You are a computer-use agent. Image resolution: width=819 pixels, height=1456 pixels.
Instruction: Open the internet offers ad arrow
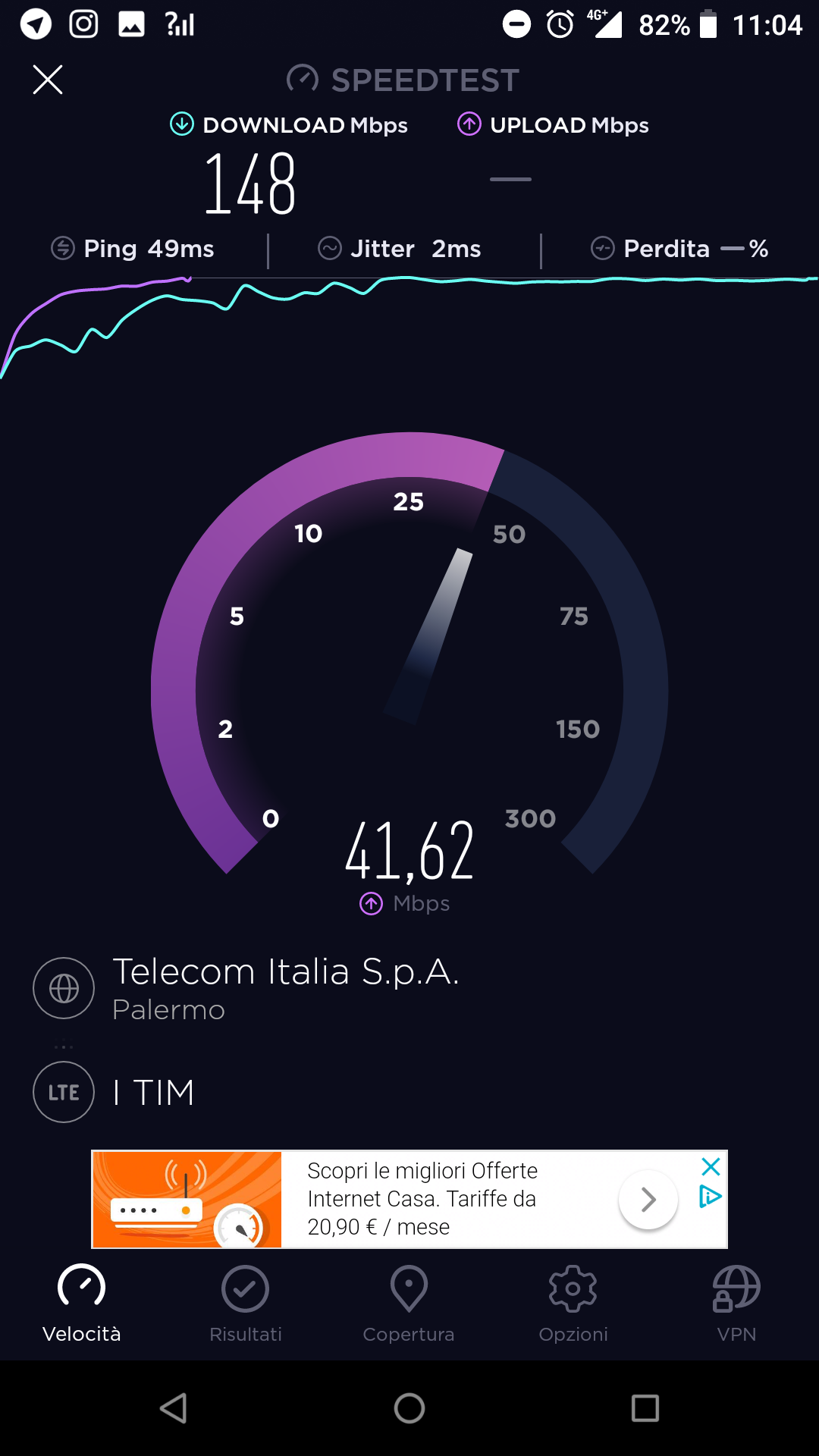[648, 1200]
